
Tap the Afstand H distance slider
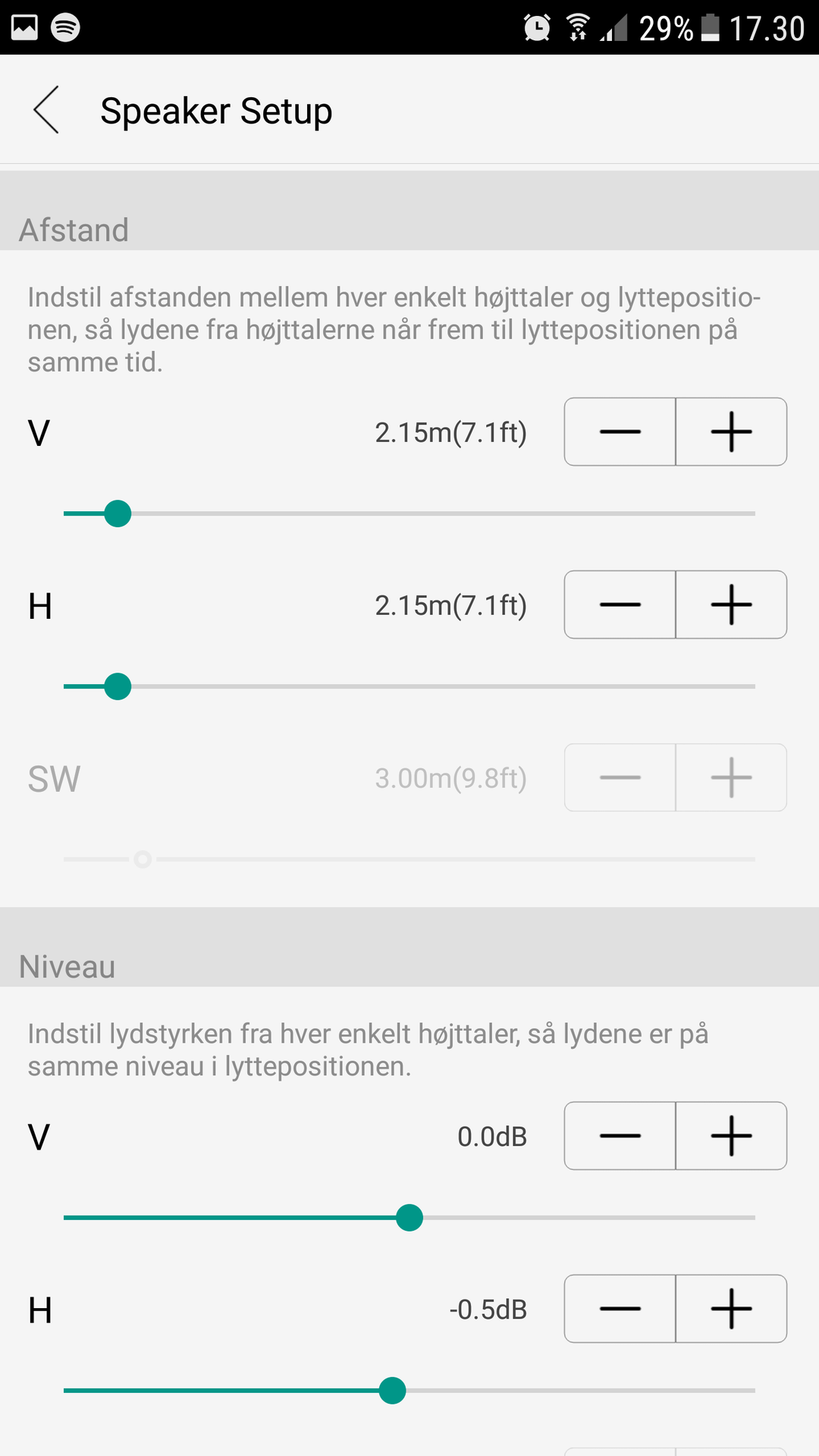409,686
